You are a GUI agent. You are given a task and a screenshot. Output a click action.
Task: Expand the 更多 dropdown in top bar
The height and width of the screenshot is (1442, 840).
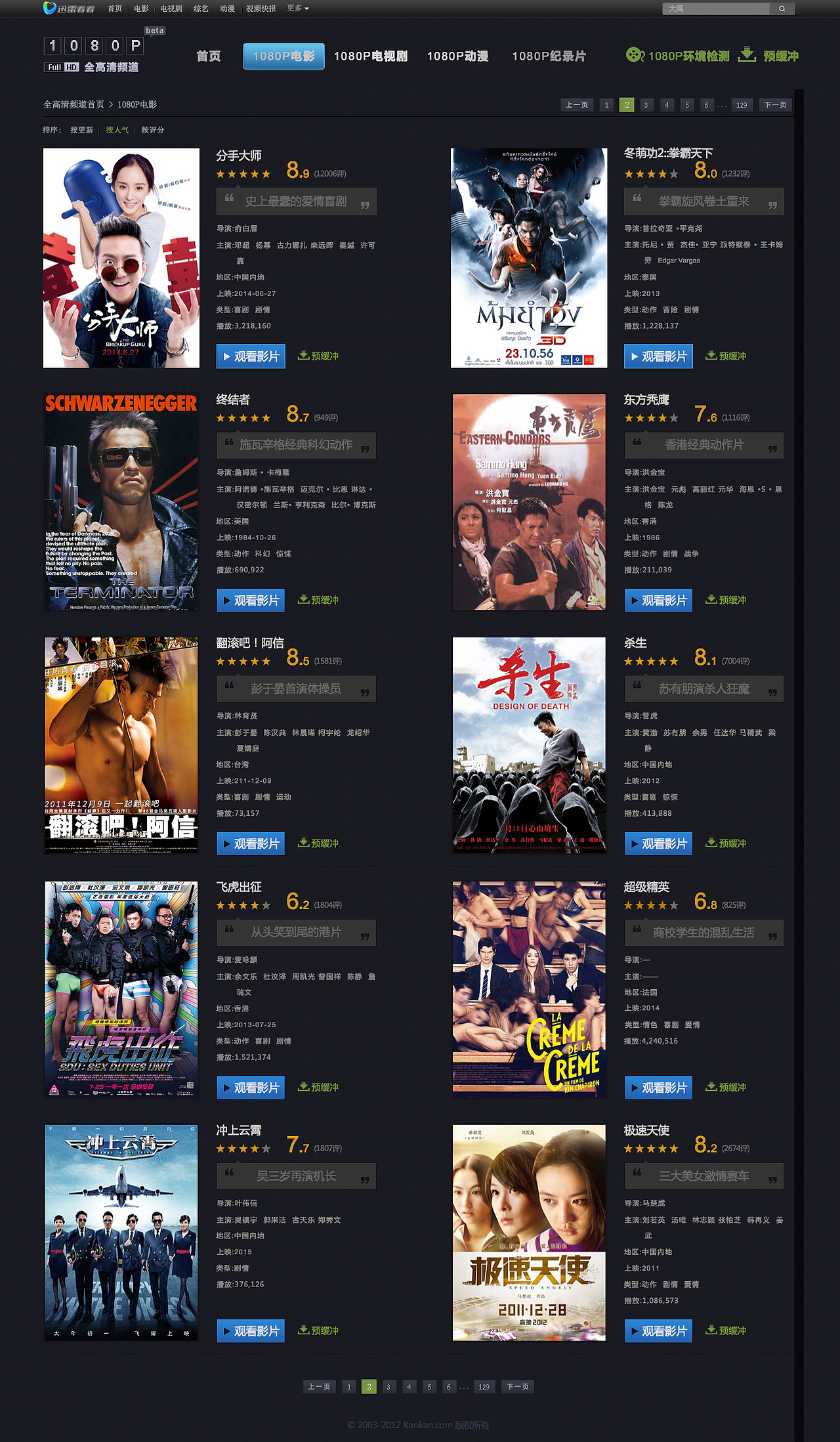coord(298,9)
